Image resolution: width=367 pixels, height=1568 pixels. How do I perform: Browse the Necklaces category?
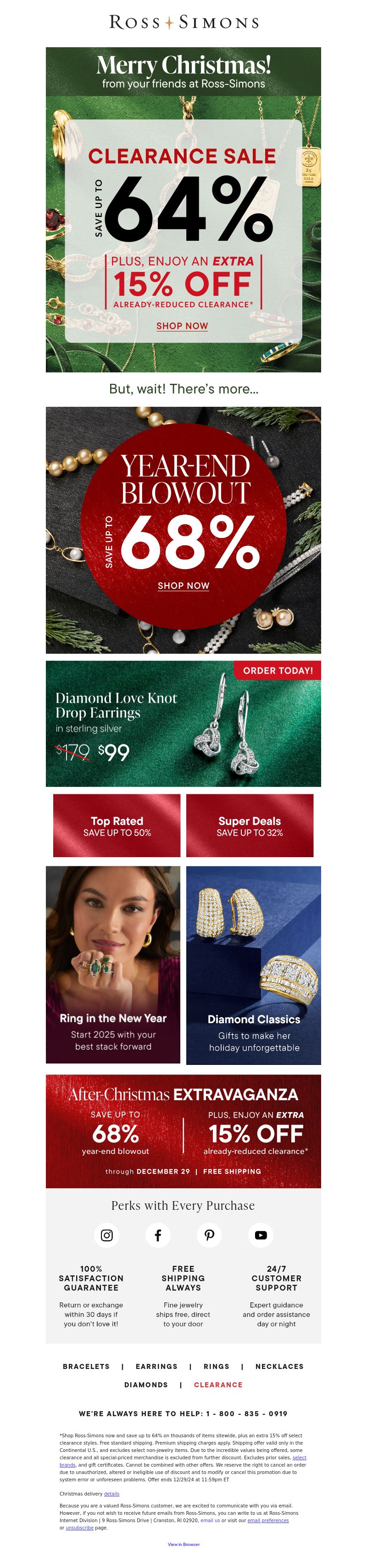coord(279,1367)
